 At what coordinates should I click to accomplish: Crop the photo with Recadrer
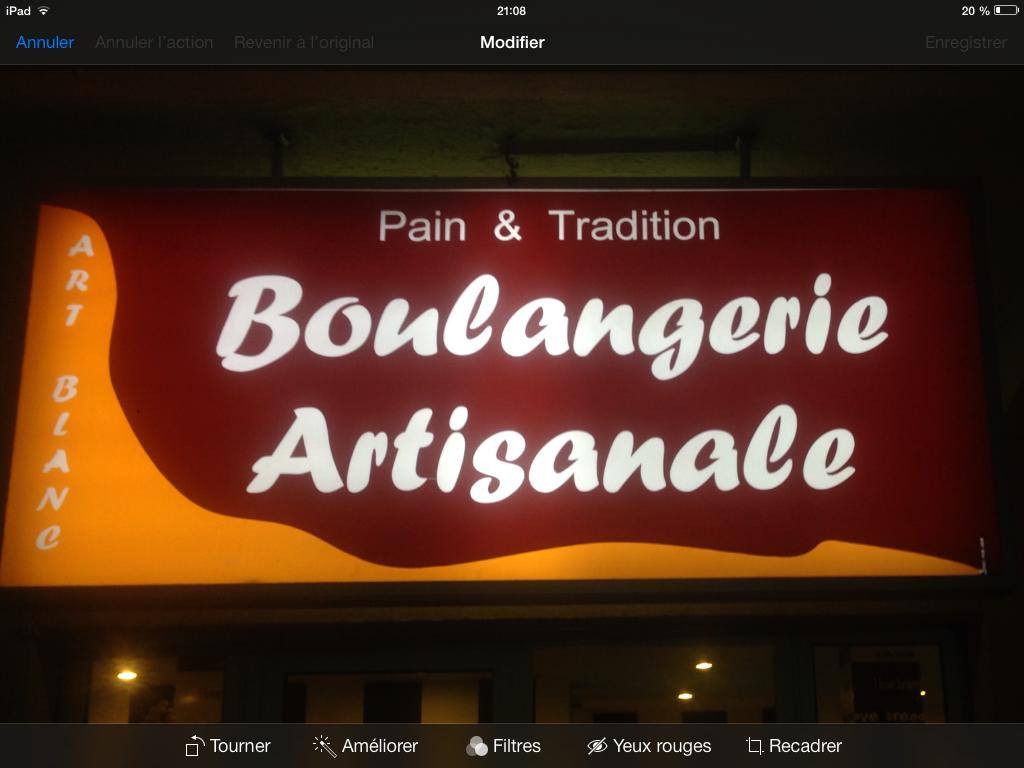click(794, 746)
